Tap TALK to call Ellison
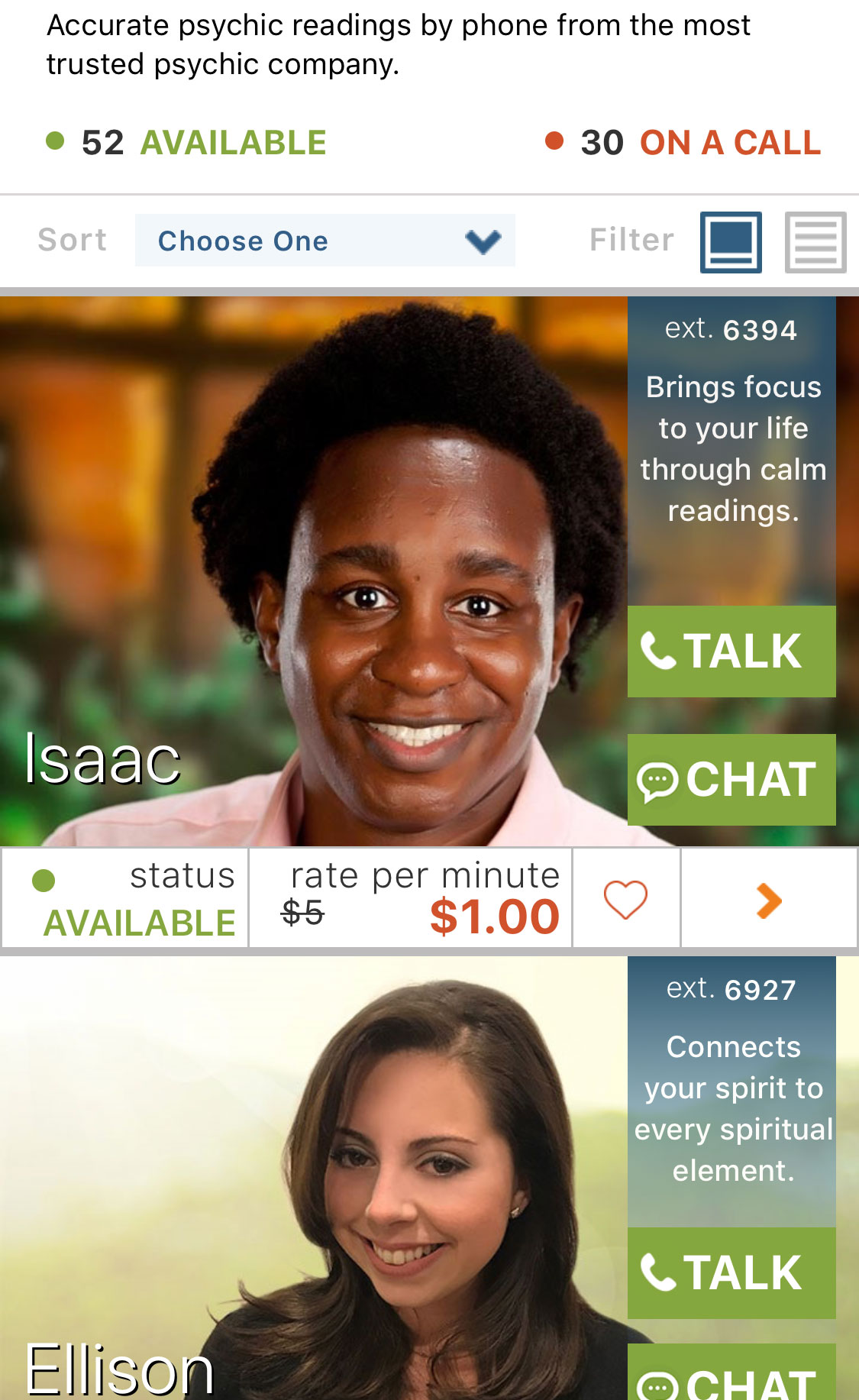859x1400 pixels. [x=731, y=1272]
